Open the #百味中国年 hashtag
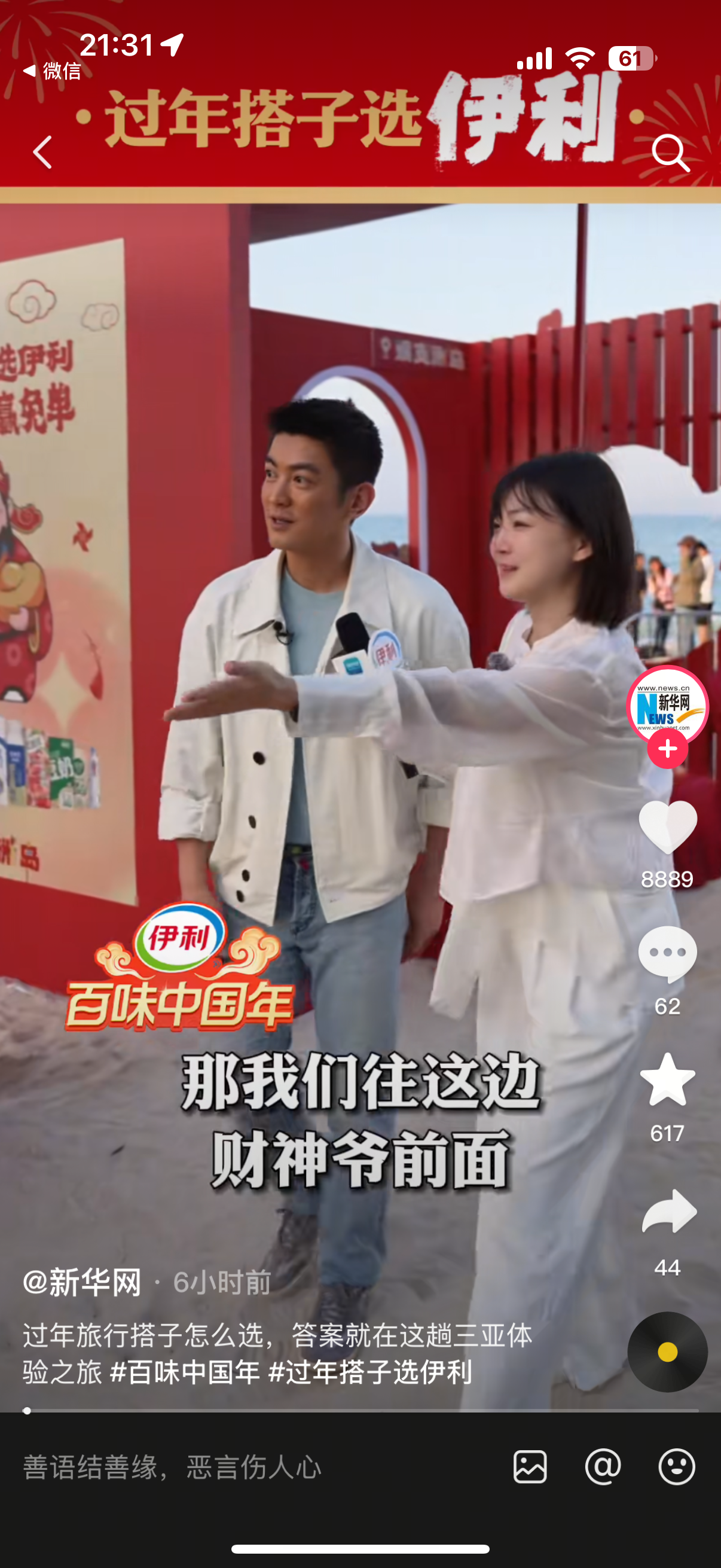The width and height of the screenshot is (721, 1568). click(x=185, y=1372)
